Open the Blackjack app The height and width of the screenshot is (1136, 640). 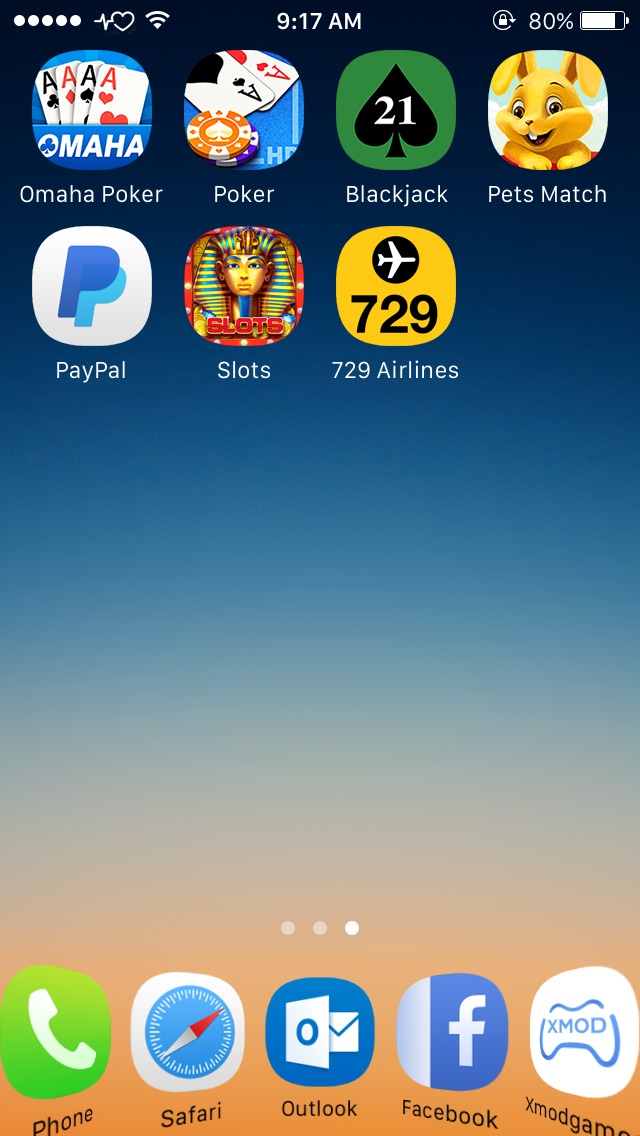[396, 110]
